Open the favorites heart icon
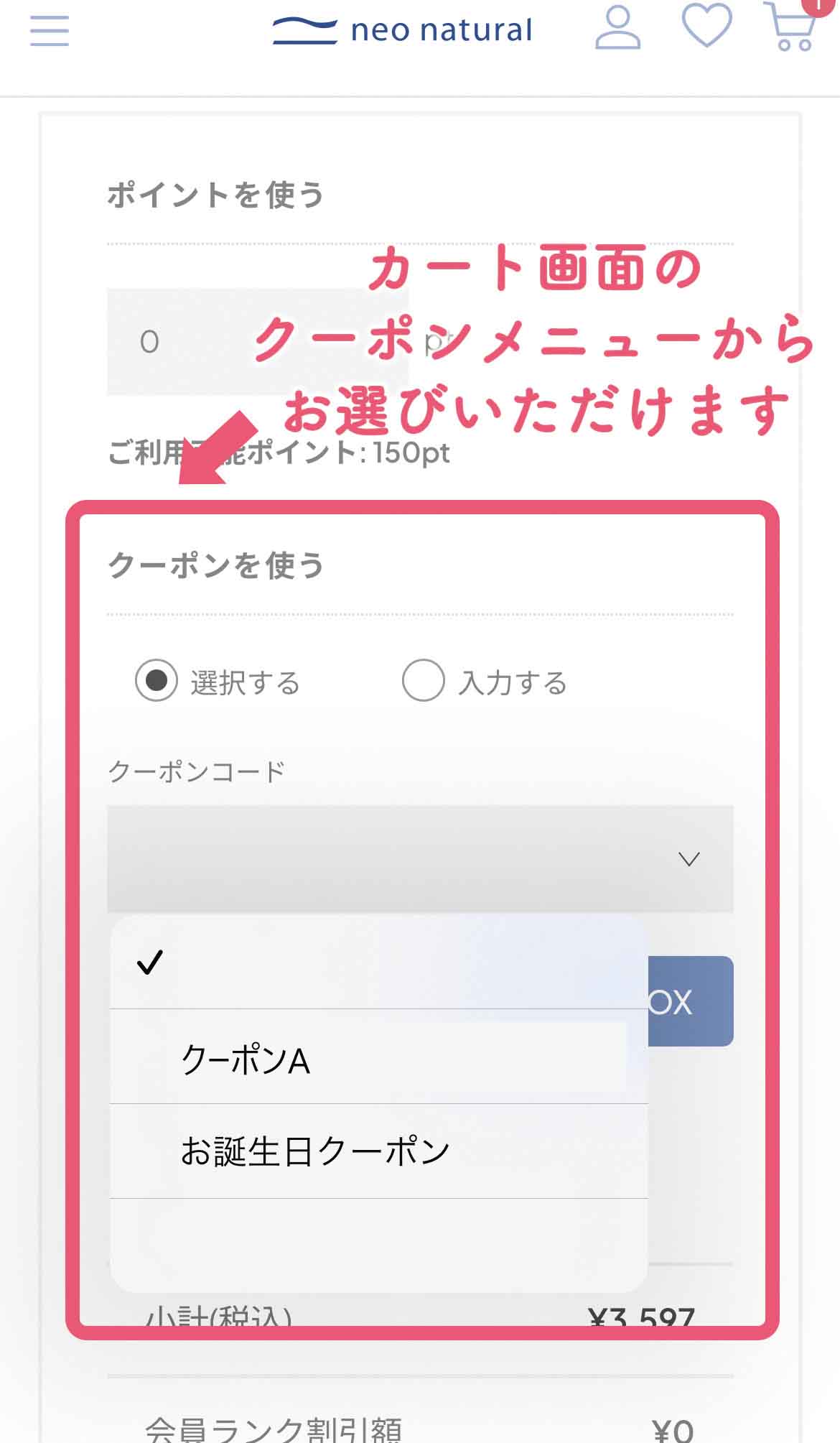The image size is (840, 1443). (706, 26)
